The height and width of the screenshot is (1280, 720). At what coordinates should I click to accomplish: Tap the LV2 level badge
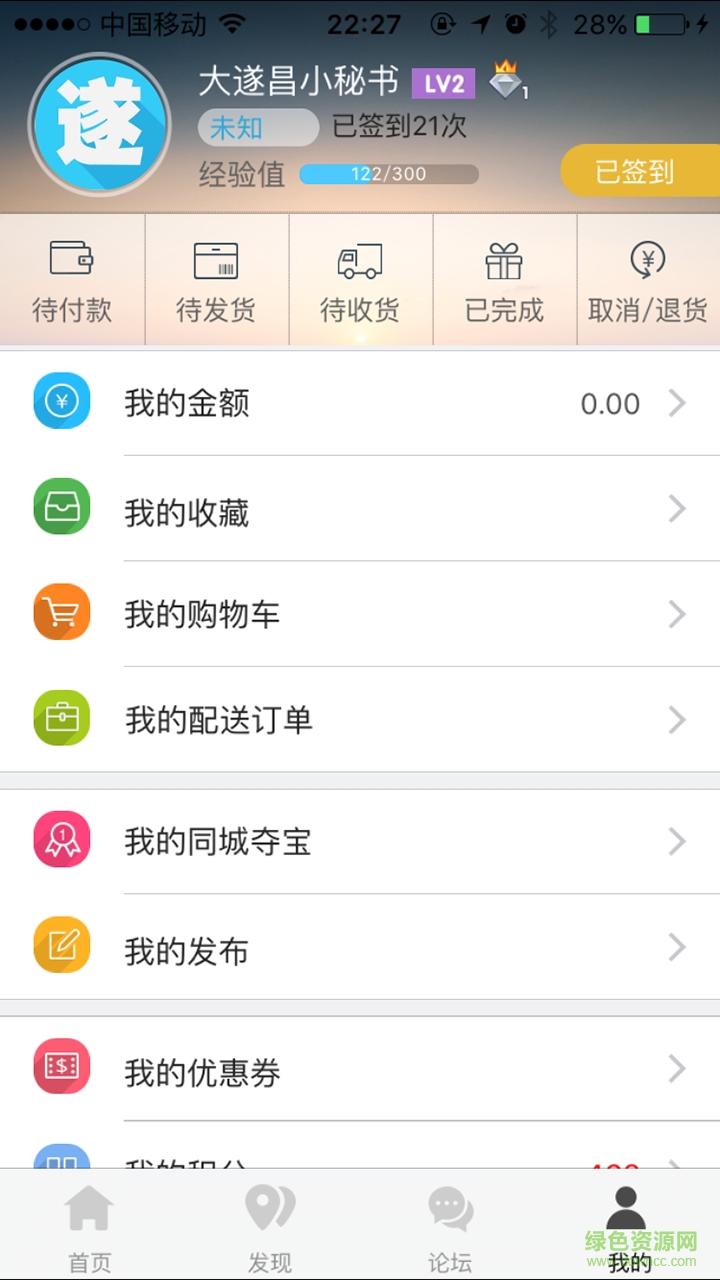coord(441,84)
